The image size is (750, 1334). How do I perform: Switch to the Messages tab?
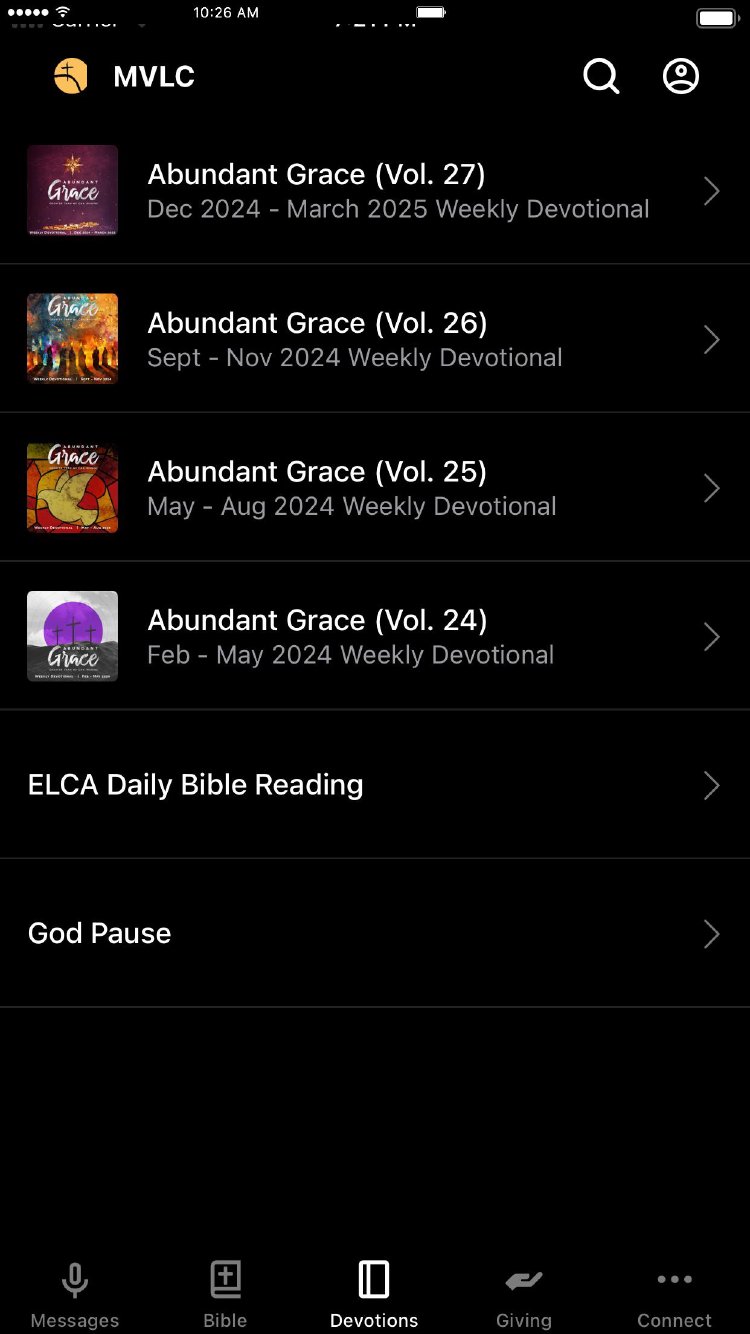75,1294
